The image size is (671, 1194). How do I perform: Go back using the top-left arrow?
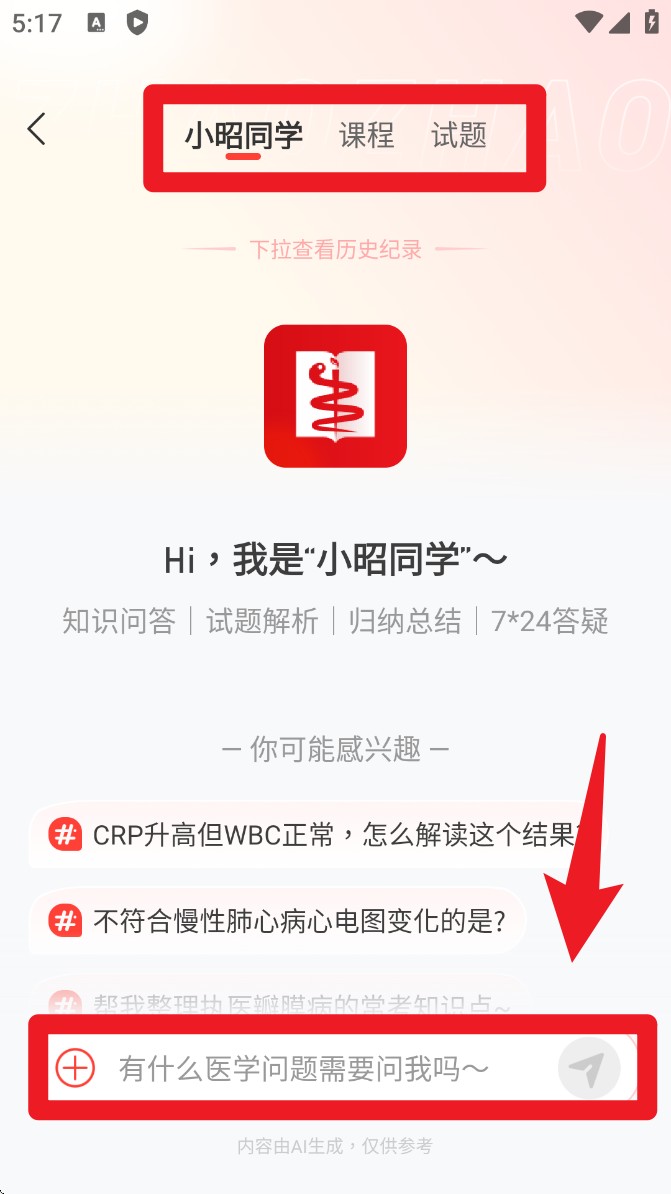pos(37,129)
